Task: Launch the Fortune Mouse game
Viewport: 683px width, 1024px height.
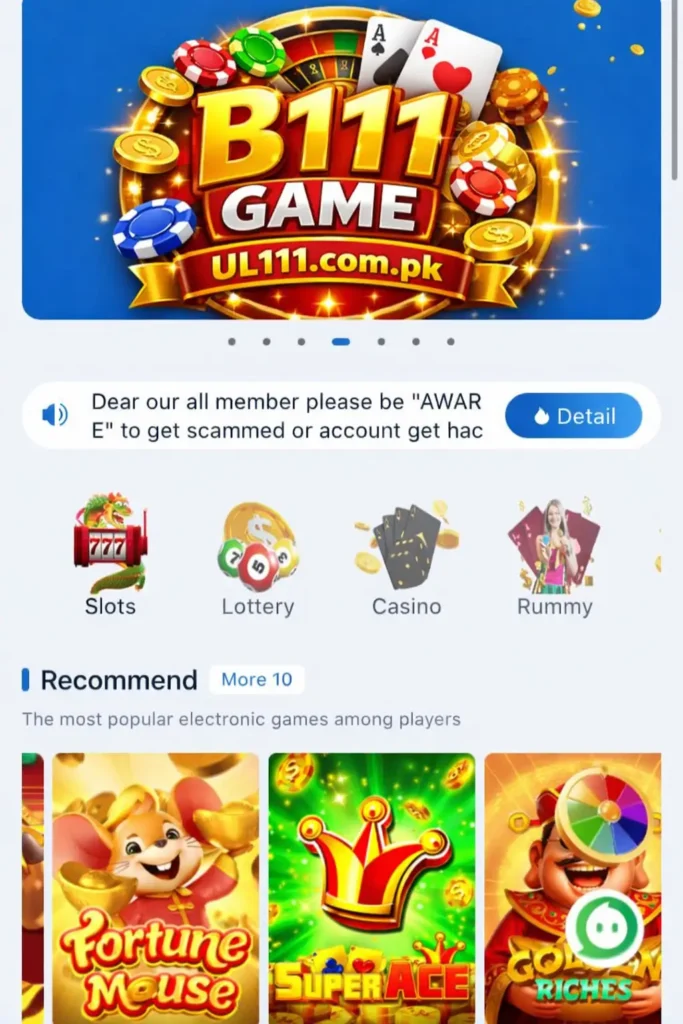Action: (x=155, y=888)
